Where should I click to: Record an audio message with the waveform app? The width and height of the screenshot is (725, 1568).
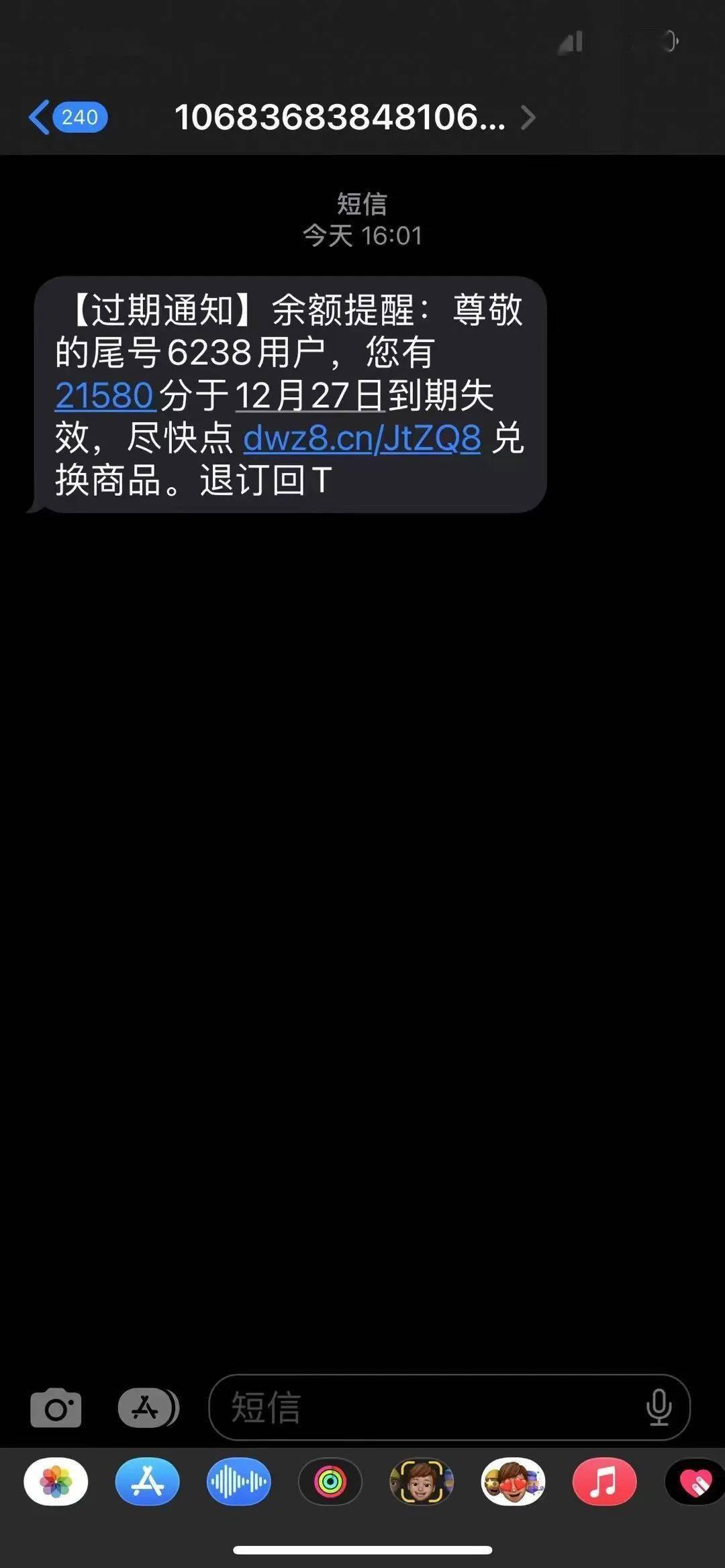coord(238,1482)
